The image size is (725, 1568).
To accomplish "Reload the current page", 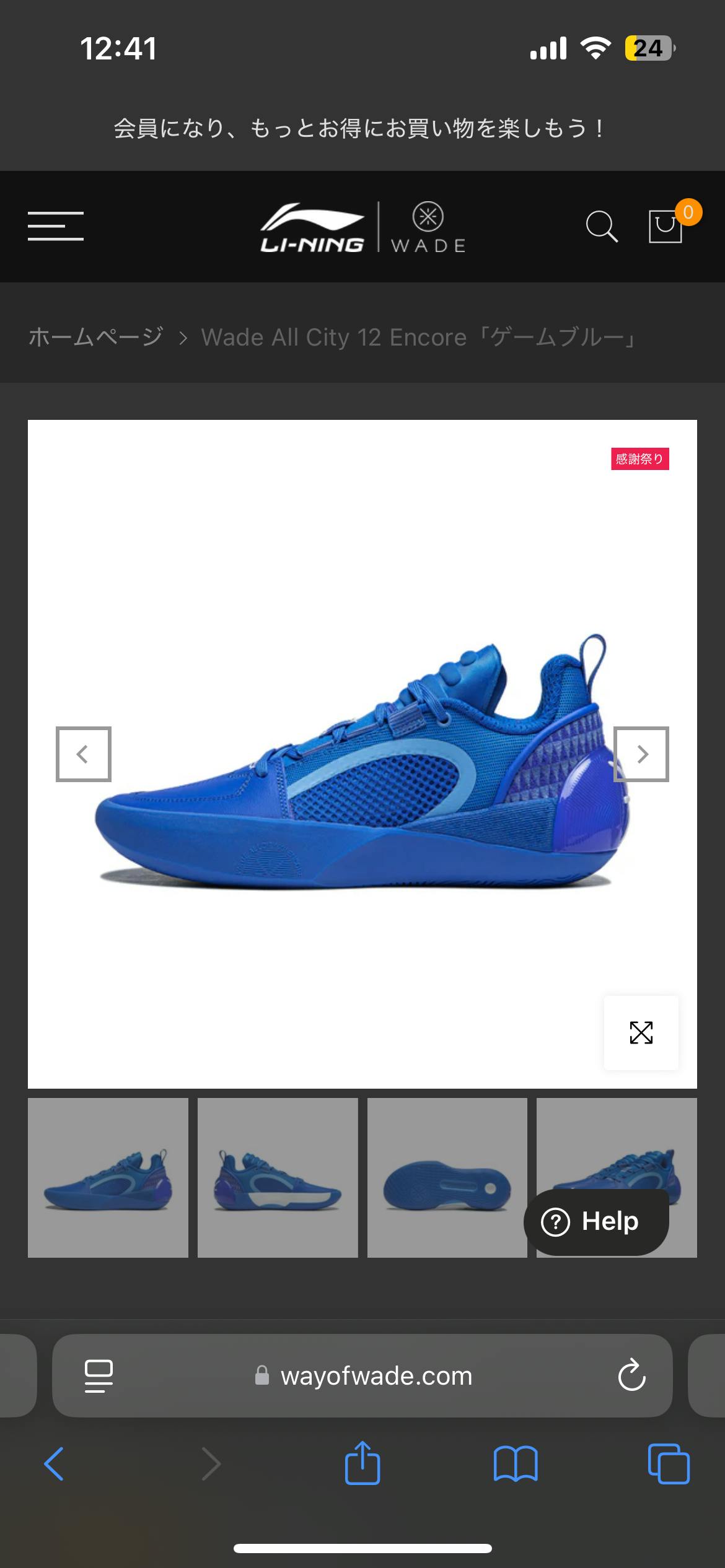I will click(x=631, y=1375).
